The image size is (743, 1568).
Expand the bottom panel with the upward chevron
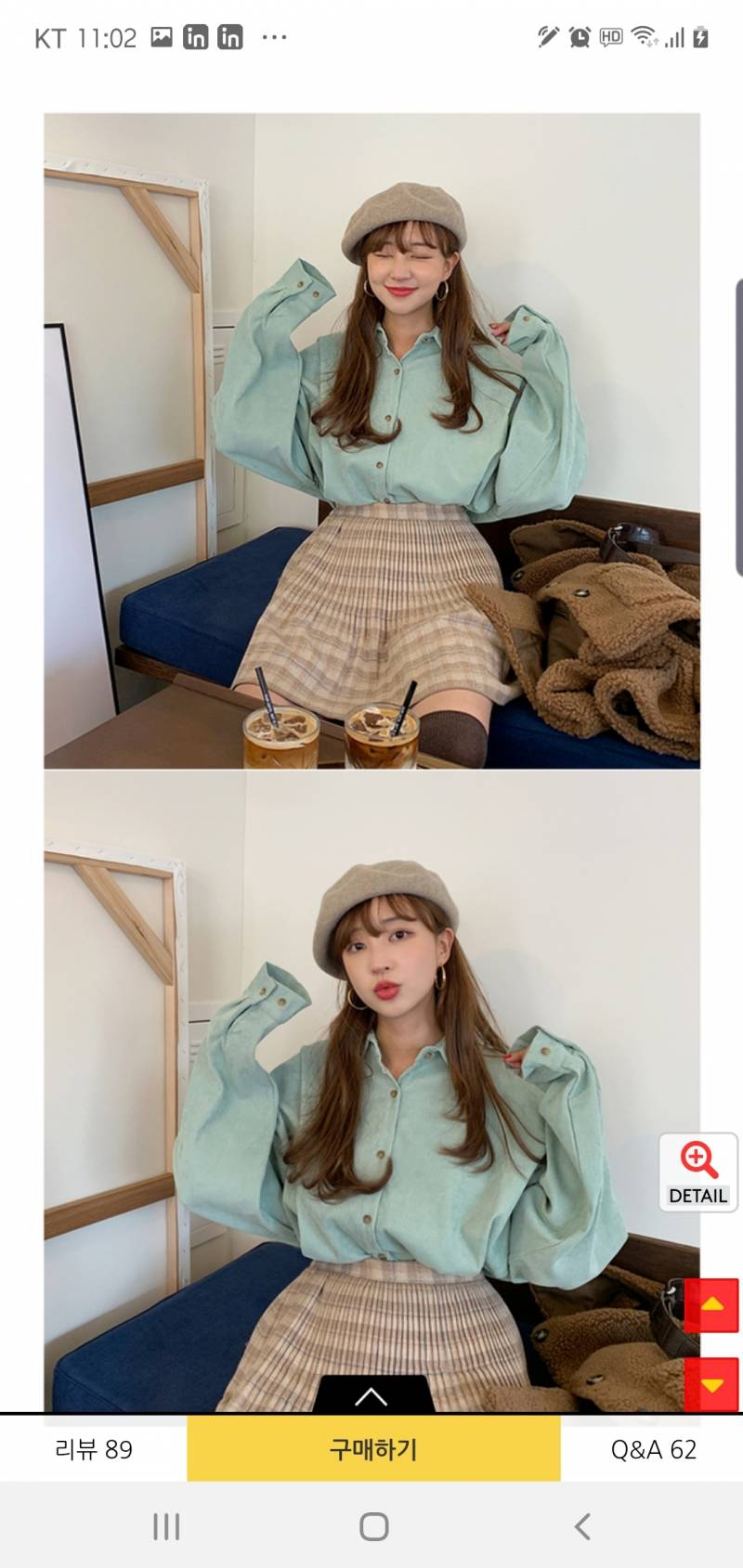pos(371,1395)
